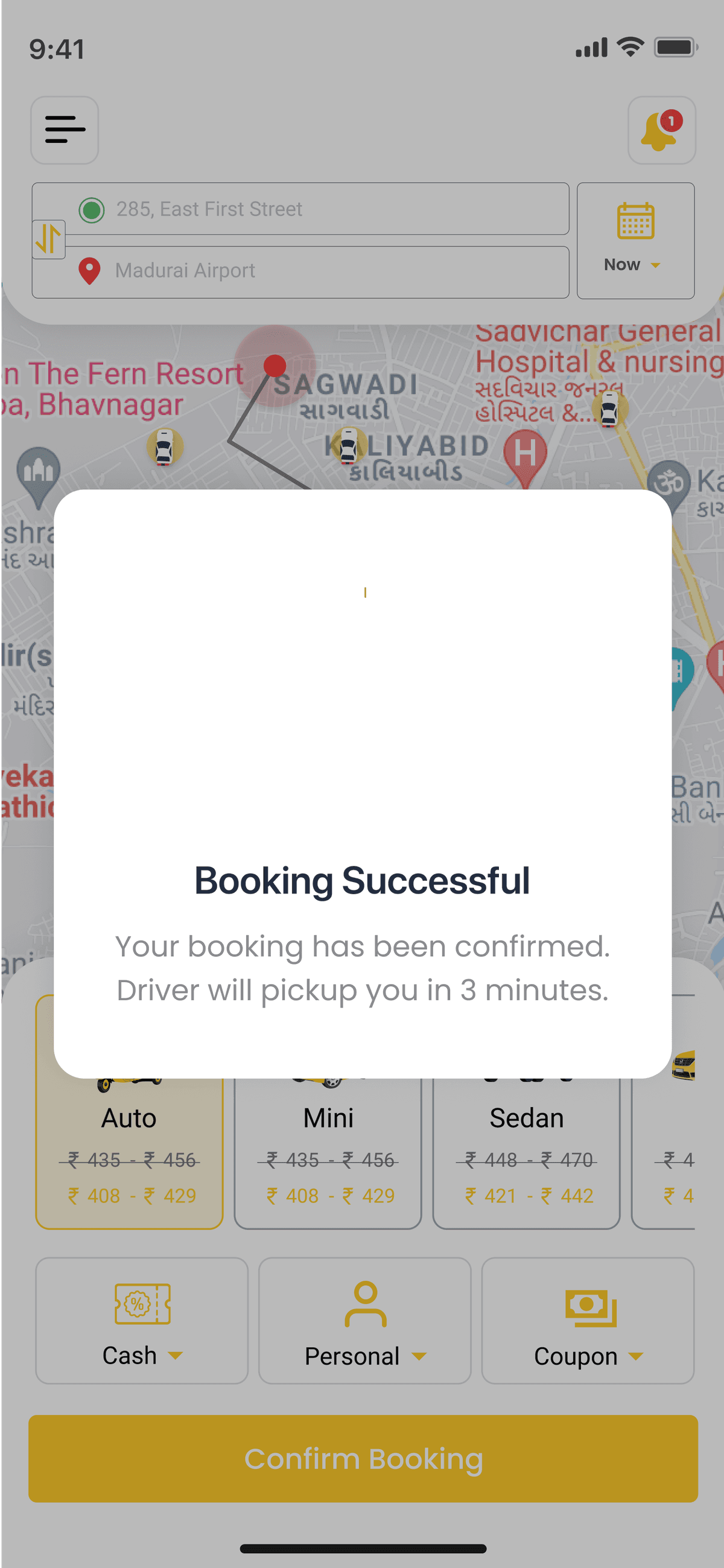Image resolution: width=724 pixels, height=1568 pixels.
Task: Edit destination Madurai Airport
Action: click(317, 271)
